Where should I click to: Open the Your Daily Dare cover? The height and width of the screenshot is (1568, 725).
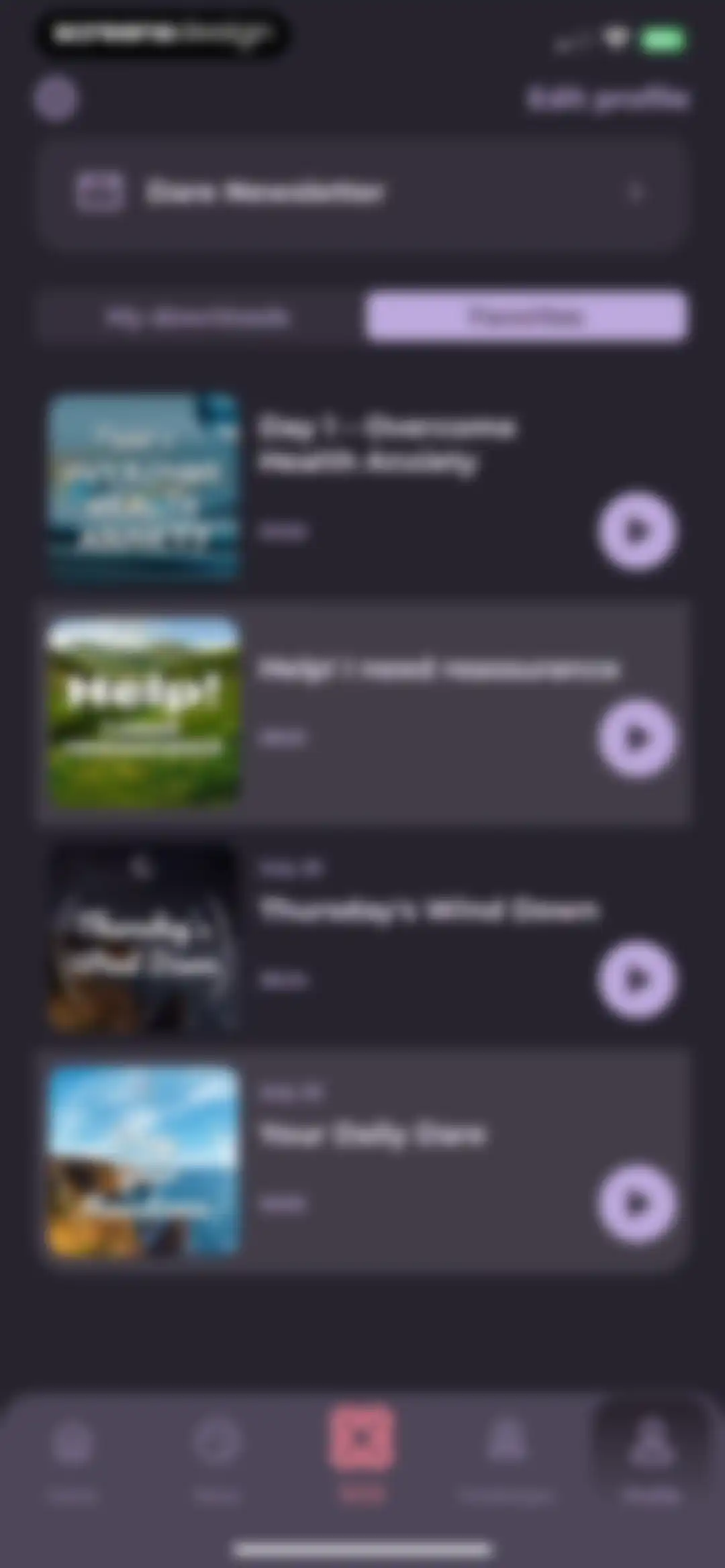point(144,1161)
